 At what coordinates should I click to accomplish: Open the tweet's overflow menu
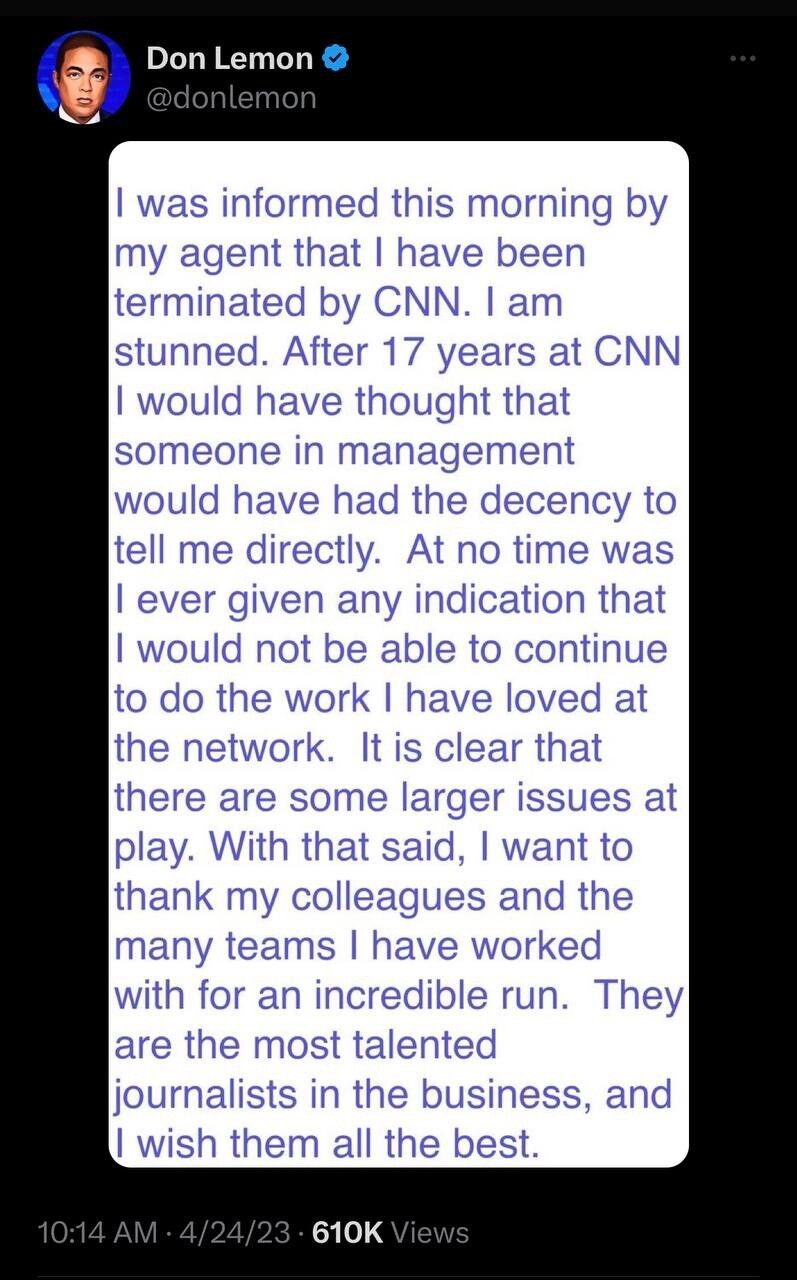pos(743,60)
